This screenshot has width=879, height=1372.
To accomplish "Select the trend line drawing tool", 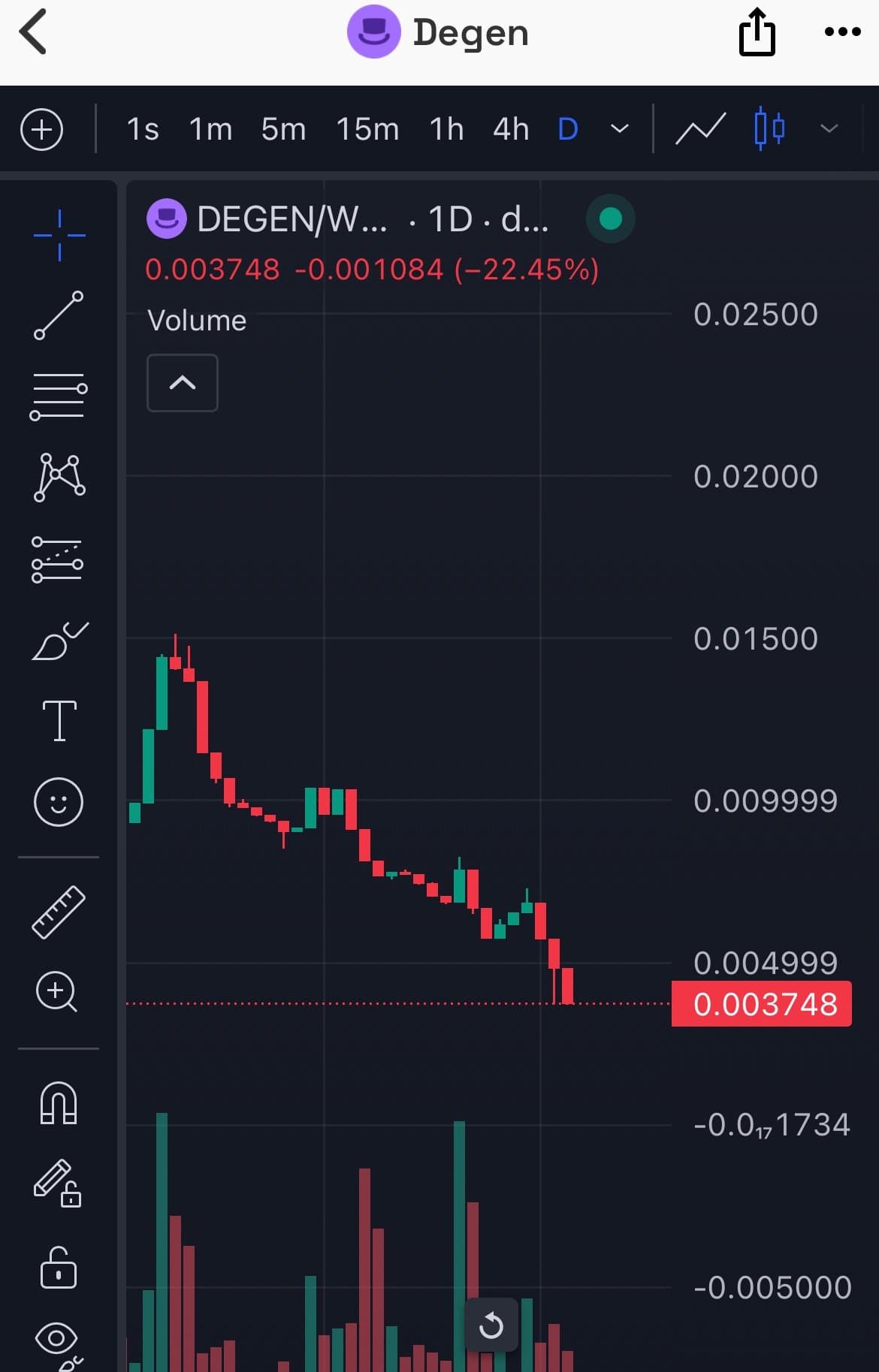I will [x=59, y=315].
